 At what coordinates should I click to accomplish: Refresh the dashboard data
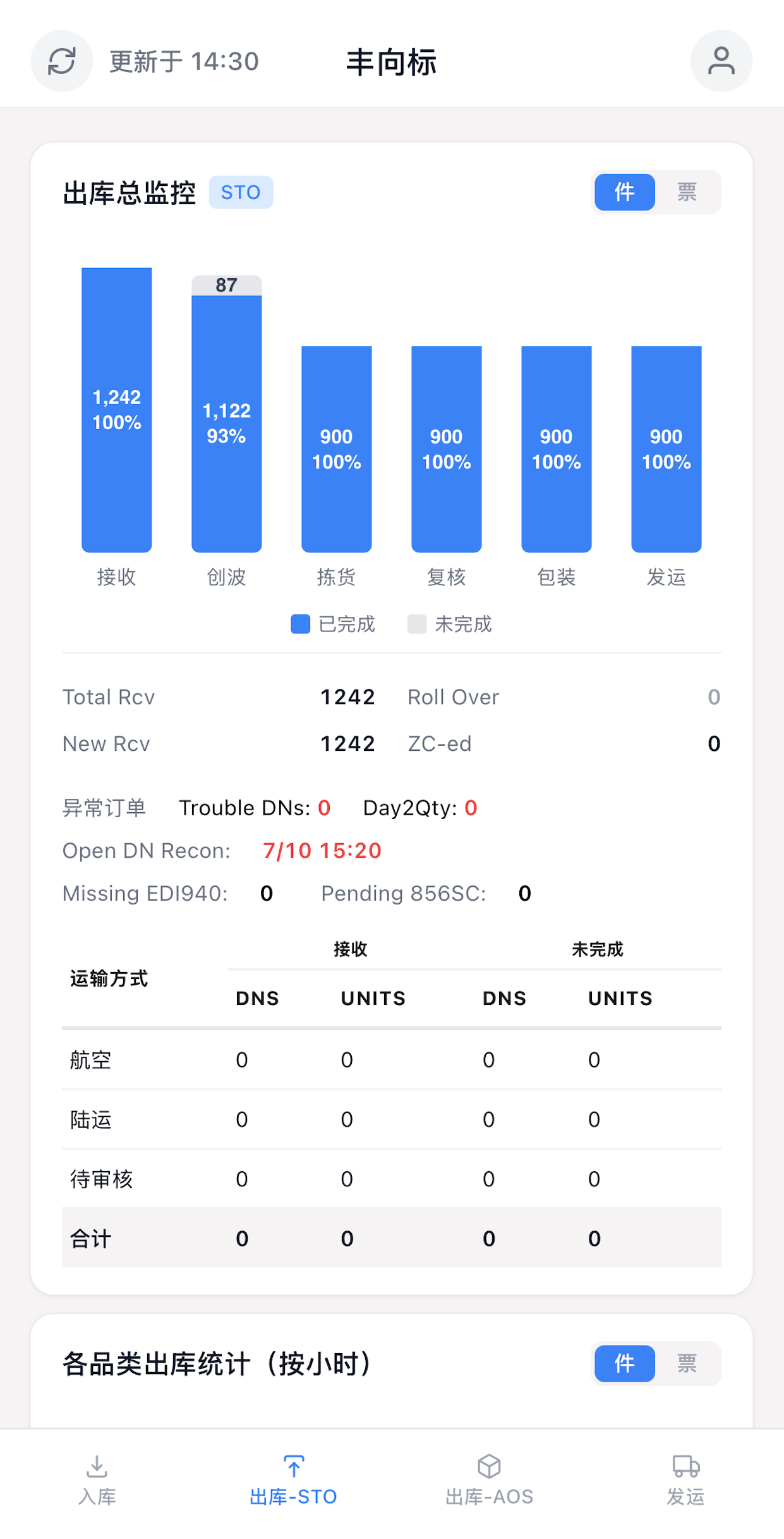62,61
